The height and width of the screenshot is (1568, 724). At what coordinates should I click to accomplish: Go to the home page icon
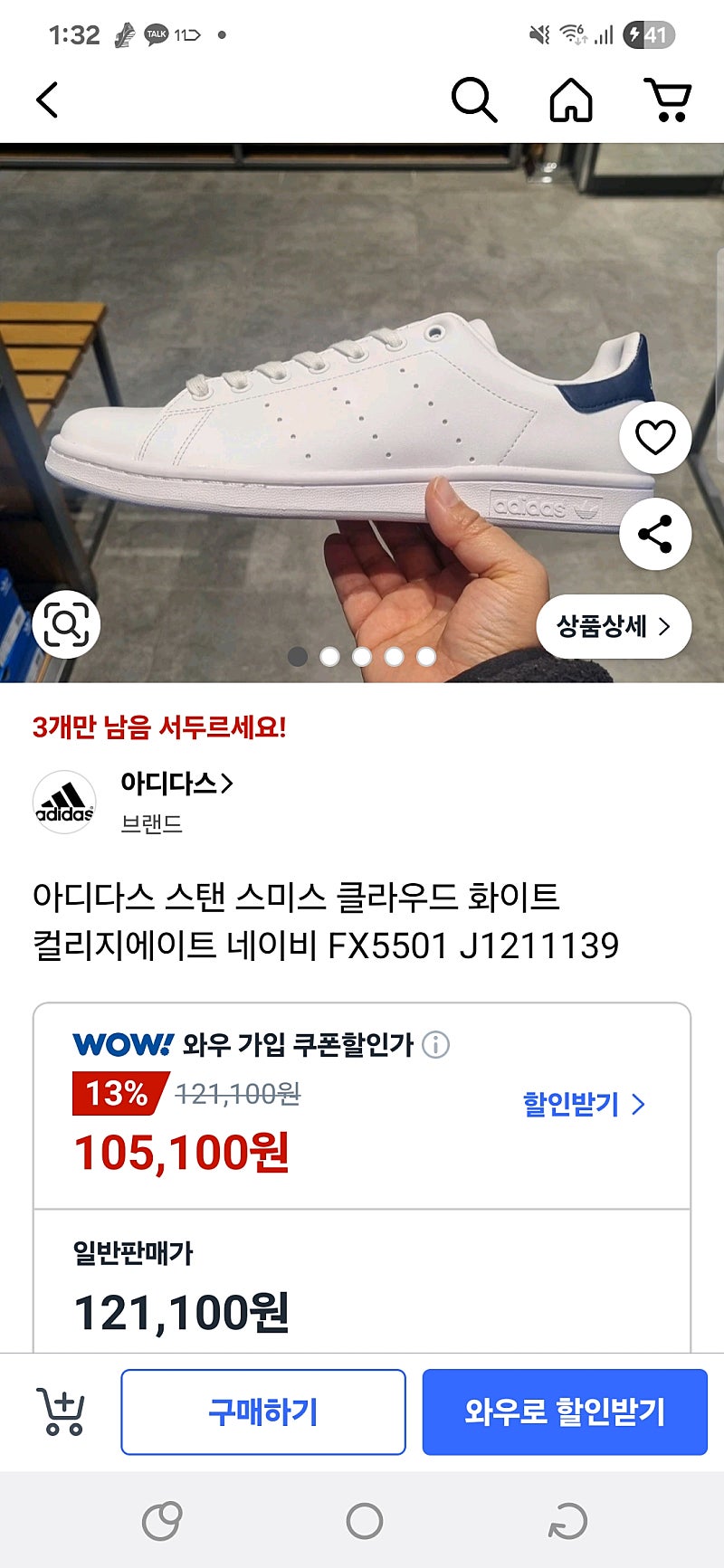coord(571,100)
